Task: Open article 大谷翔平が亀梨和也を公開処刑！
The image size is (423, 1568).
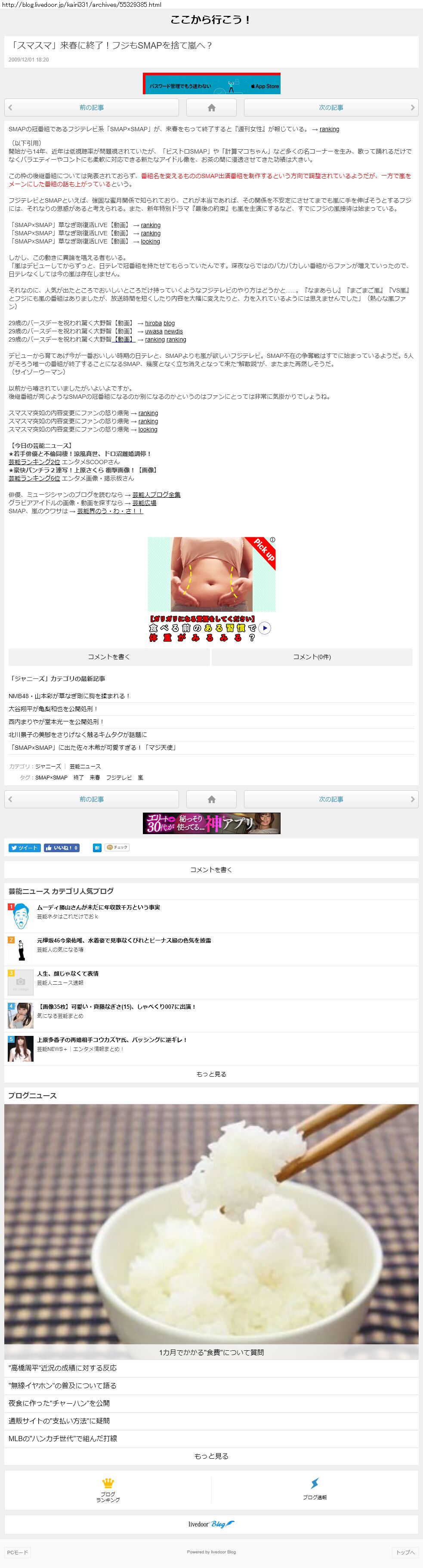Action: pyautogui.click(x=53, y=709)
